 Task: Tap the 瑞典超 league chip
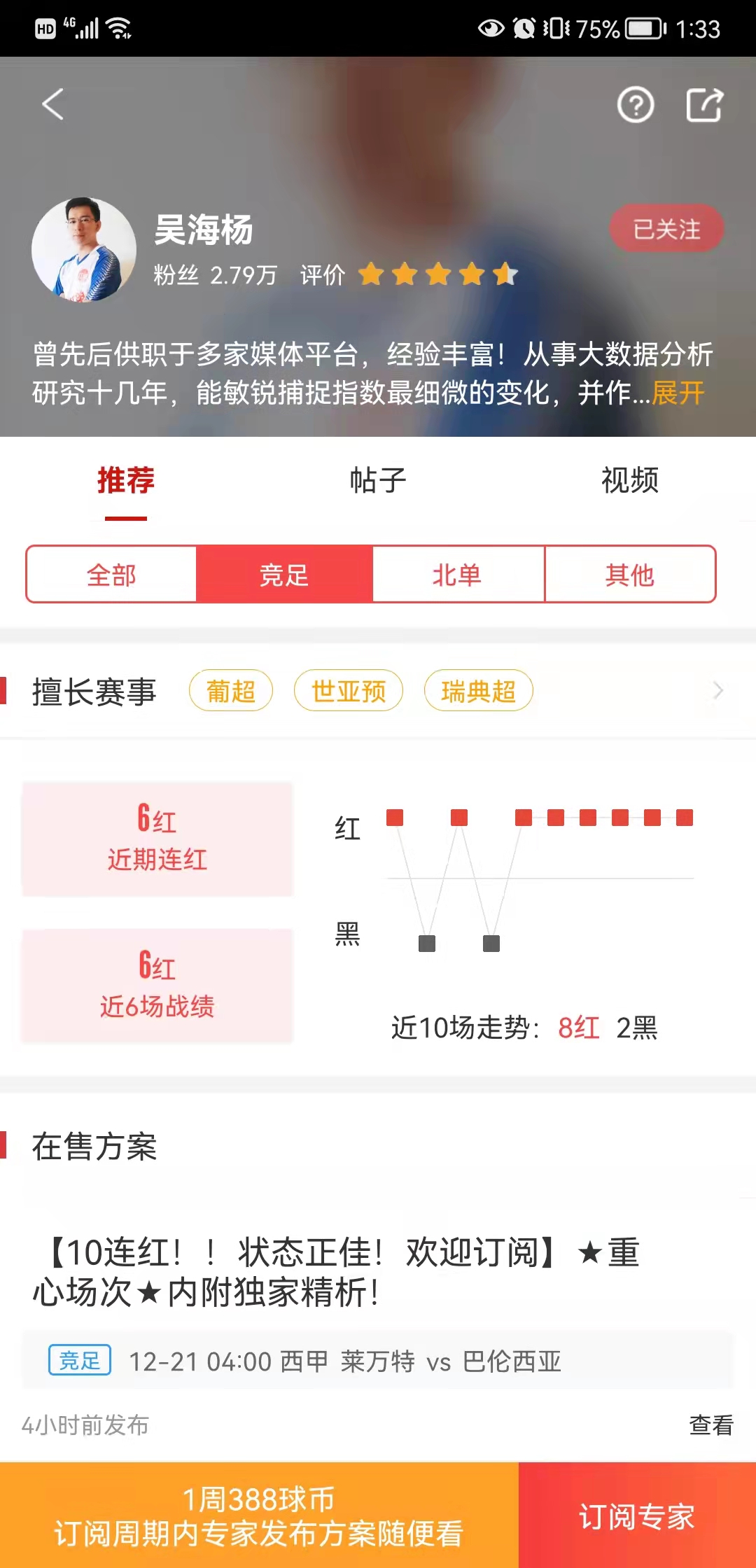click(x=478, y=691)
